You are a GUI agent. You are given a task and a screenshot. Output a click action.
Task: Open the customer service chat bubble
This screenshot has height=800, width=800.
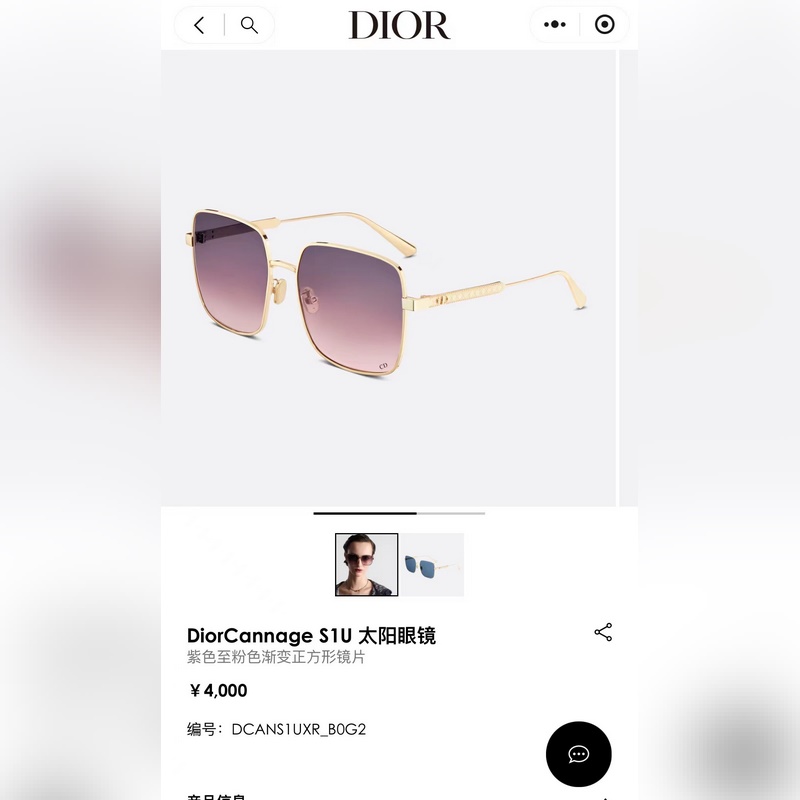(x=578, y=754)
